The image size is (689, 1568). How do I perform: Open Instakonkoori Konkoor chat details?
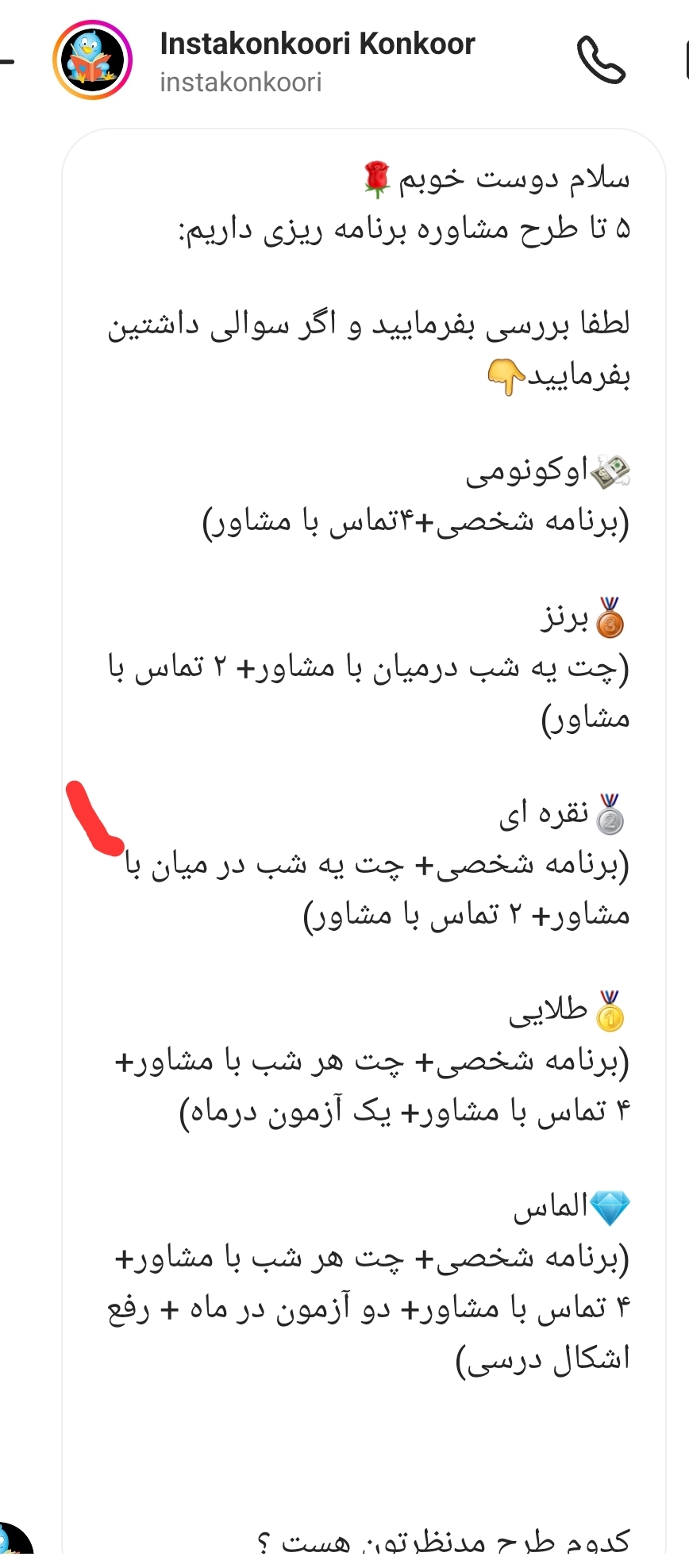click(317, 60)
